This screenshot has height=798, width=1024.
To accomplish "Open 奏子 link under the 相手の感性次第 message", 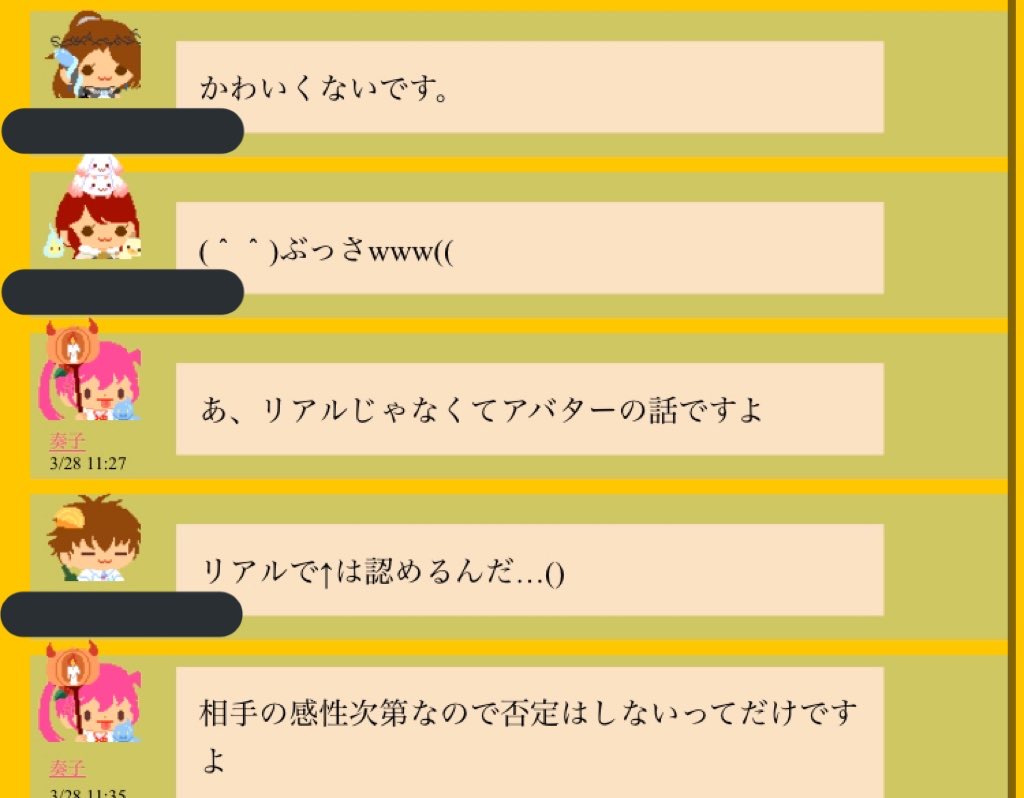I will pos(67,768).
